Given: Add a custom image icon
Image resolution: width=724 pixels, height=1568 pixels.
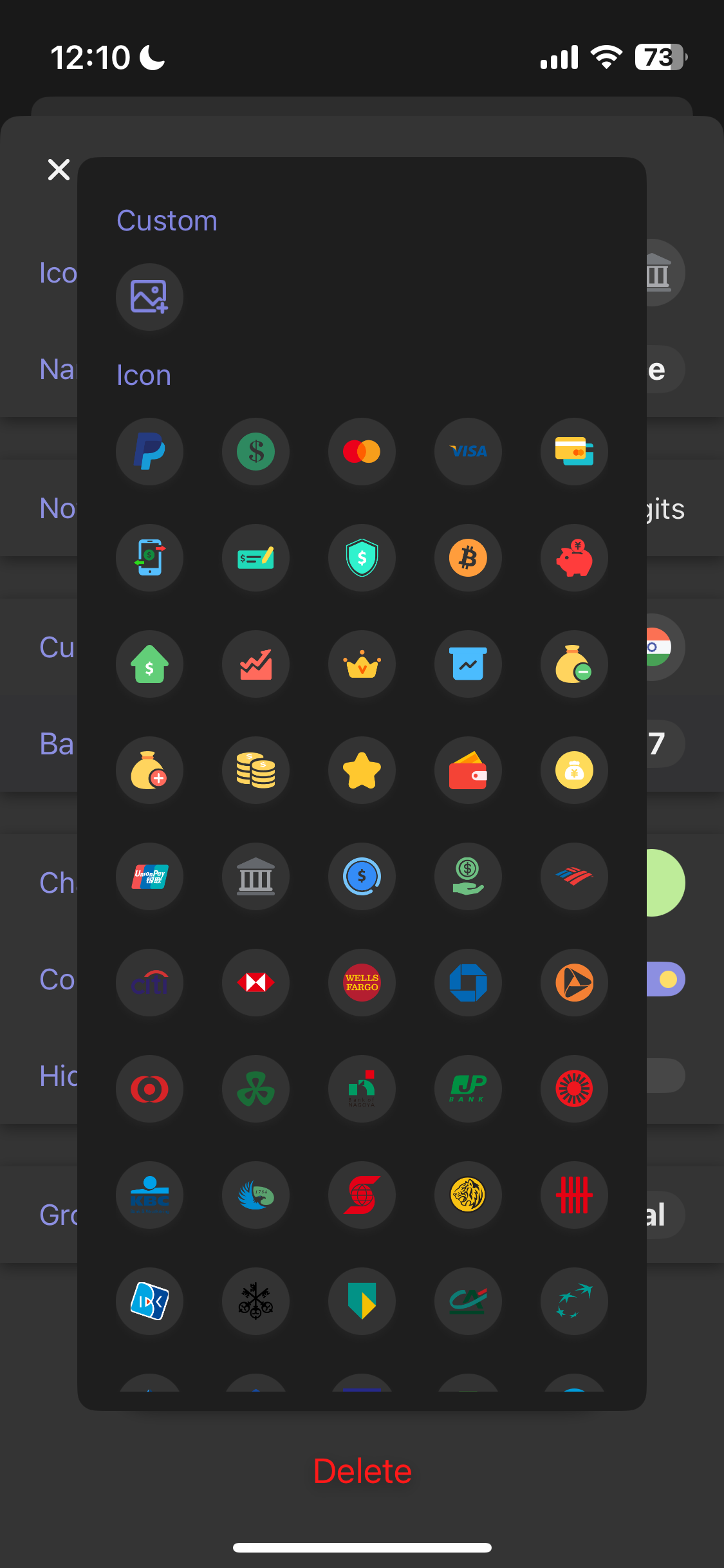Looking at the screenshot, I should (x=149, y=297).
